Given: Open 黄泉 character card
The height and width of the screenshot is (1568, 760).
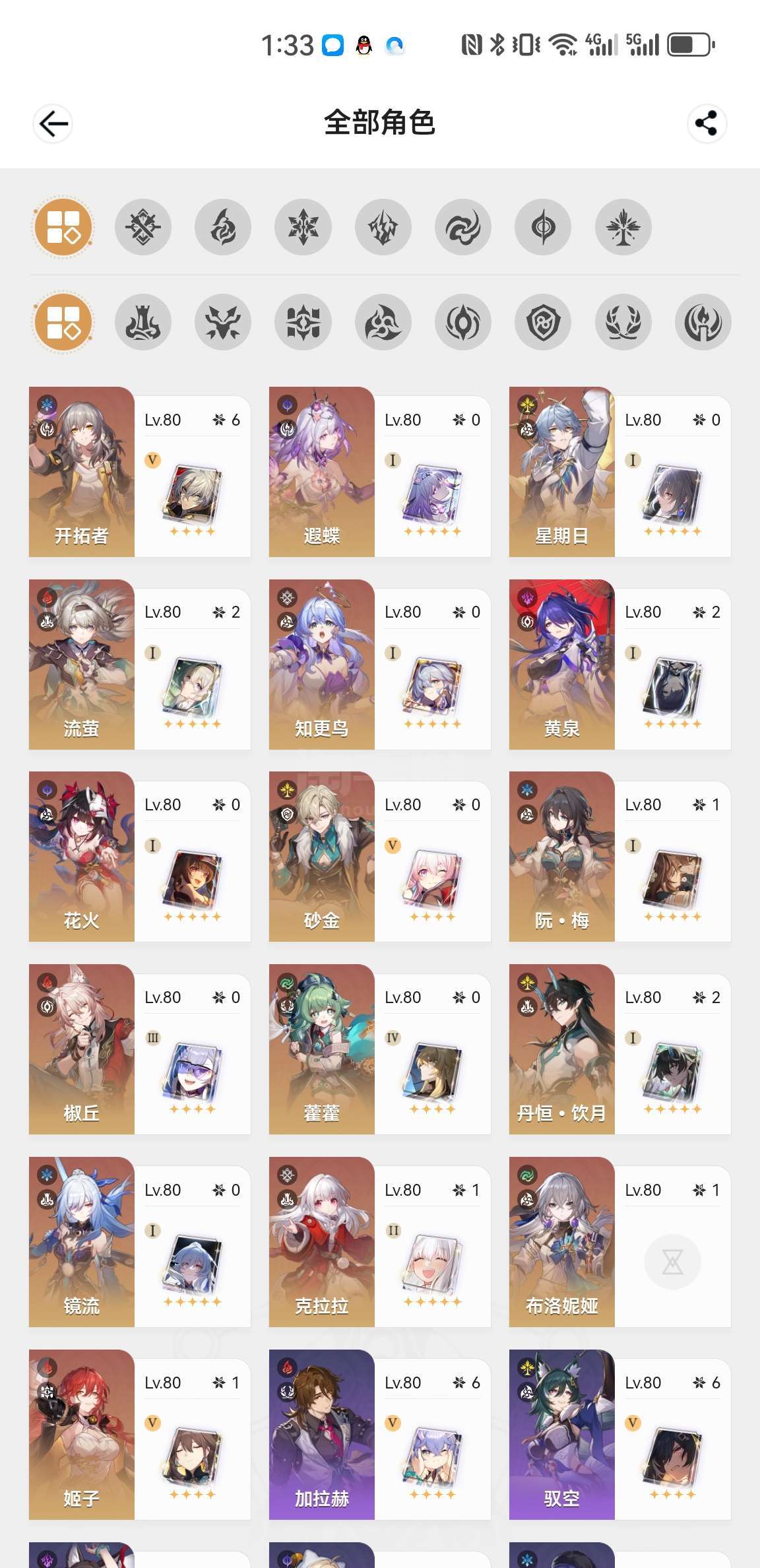Looking at the screenshot, I should [x=620, y=665].
